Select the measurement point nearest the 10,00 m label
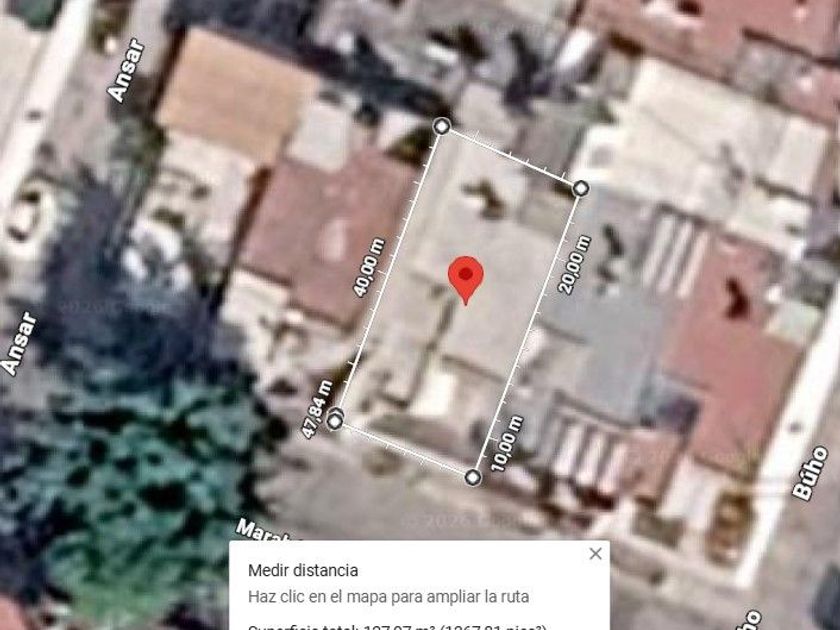The height and width of the screenshot is (630, 840). [472, 477]
